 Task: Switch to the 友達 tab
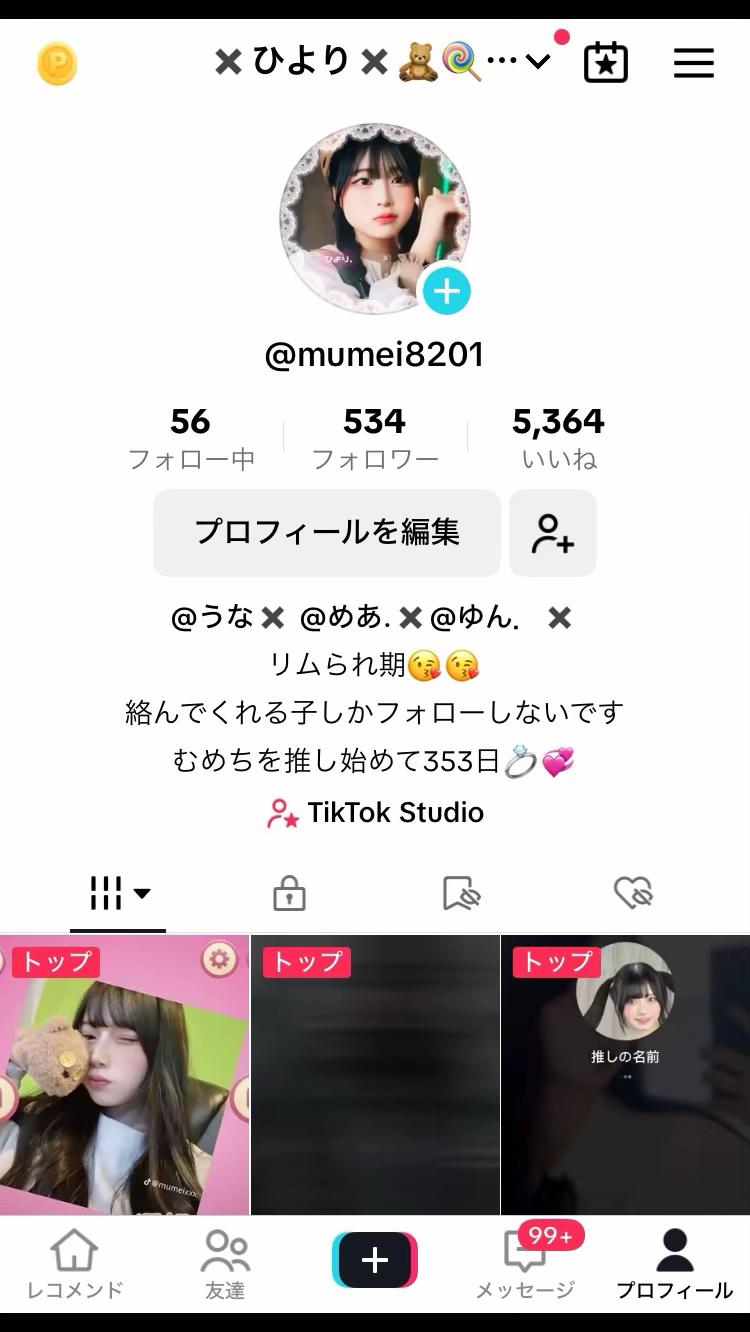pyautogui.click(x=225, y=1263)
